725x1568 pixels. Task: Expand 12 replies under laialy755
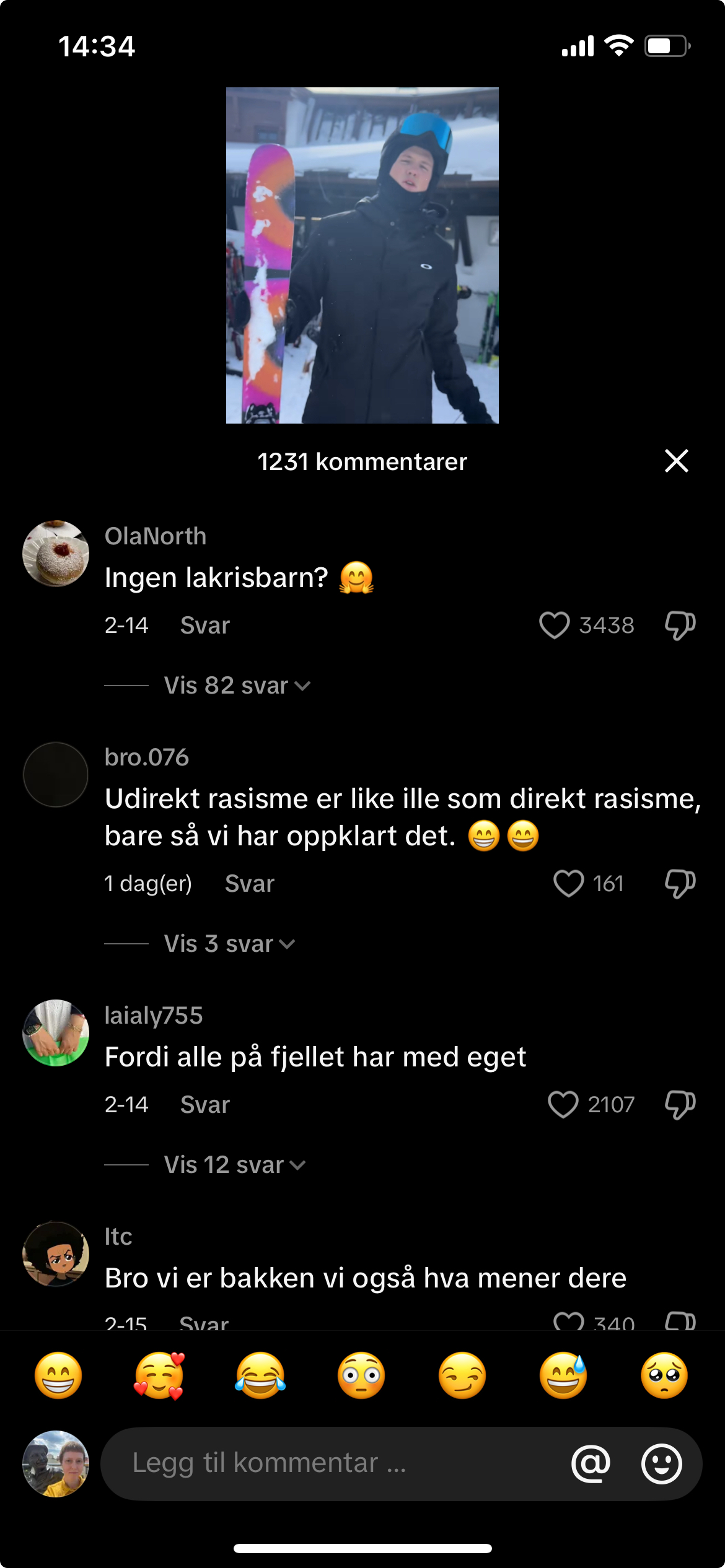(234, 1165)
